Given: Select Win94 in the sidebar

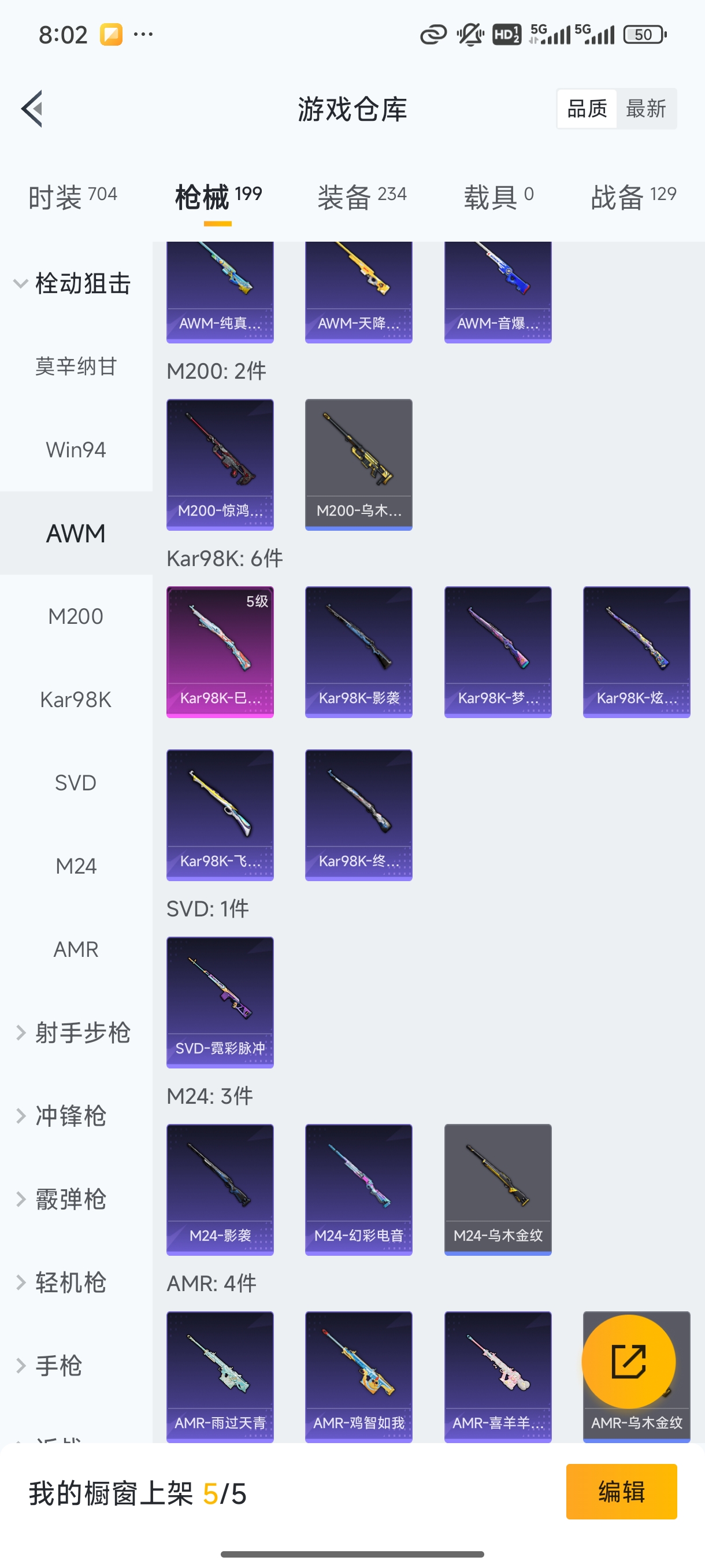Looking at the screenshot, I should tap(76, 450).
